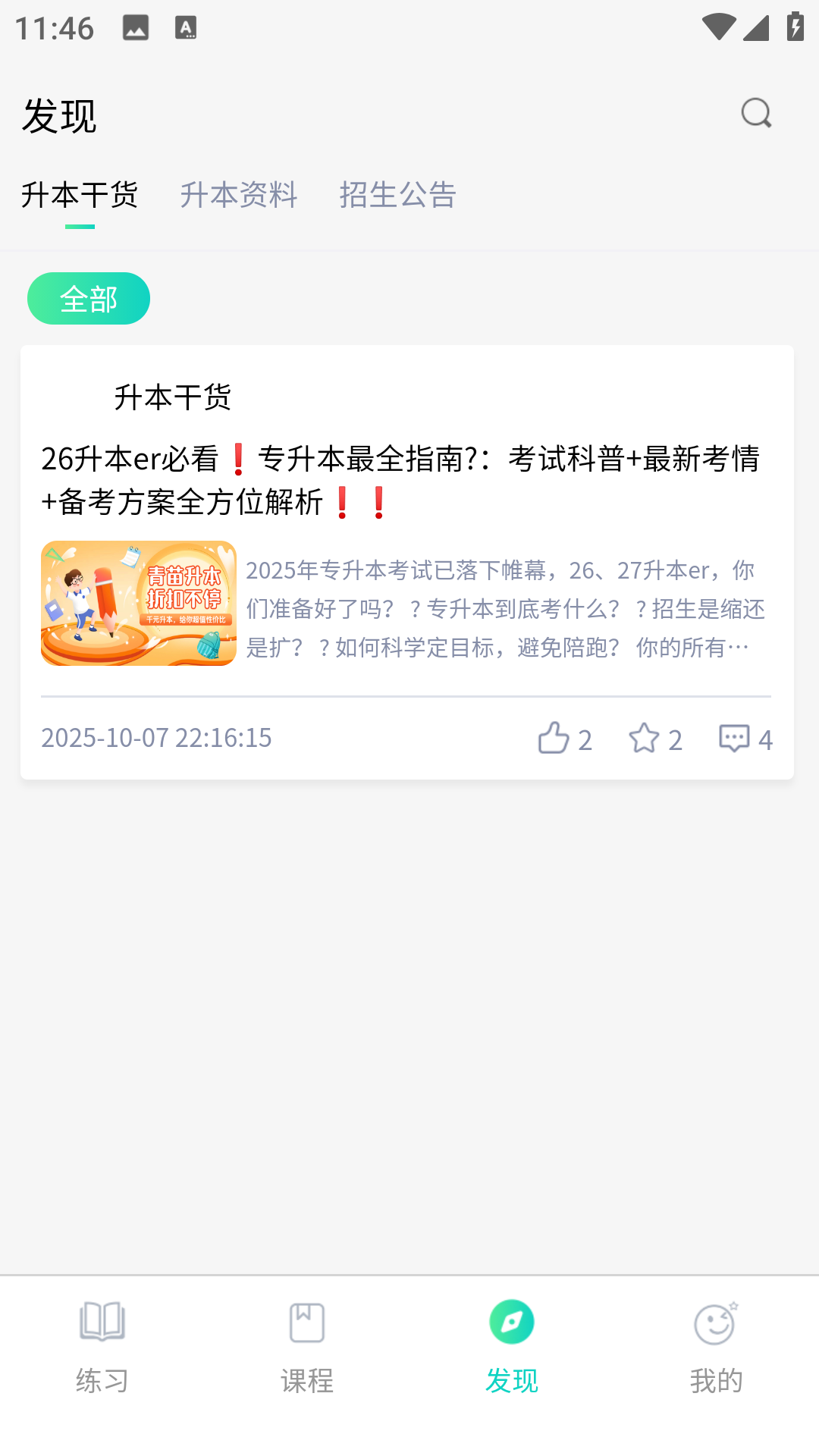Image resolution: width=819 pixels, height=1456 pixels.
Task: Toggle the star to bookmark the article
Action: pyautogui.click(x=644, y=736)
